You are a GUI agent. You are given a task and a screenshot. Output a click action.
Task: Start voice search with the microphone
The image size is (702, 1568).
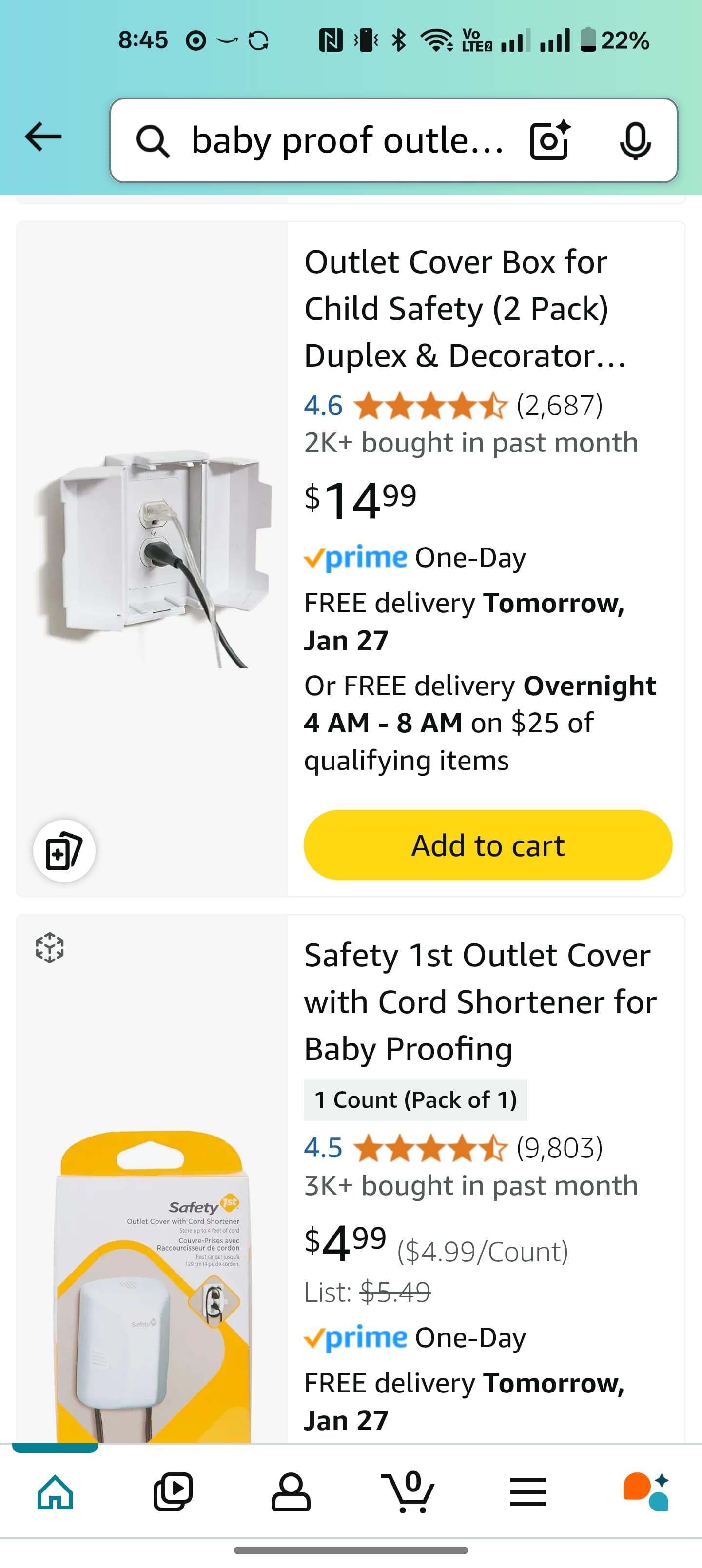634,140
